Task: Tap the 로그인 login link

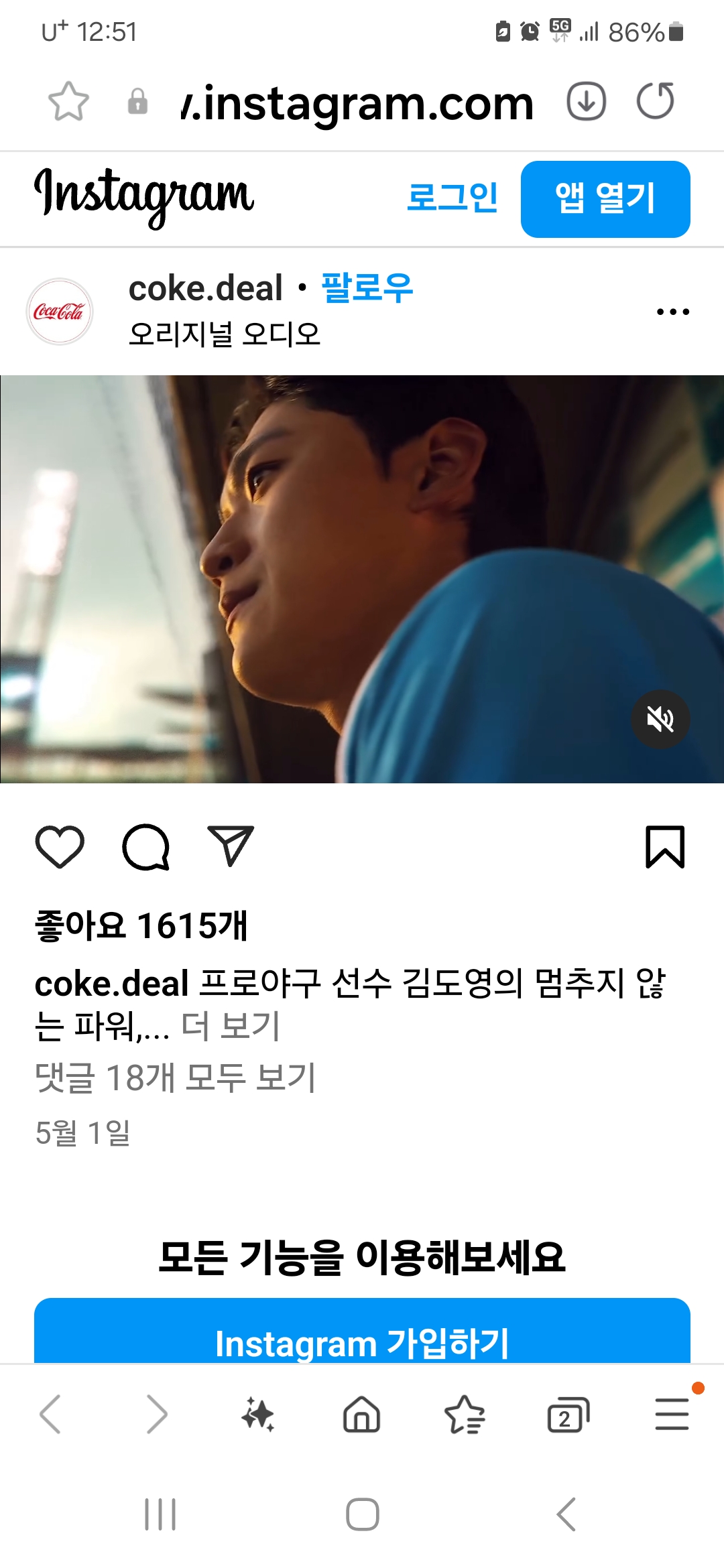Action: 452,198
